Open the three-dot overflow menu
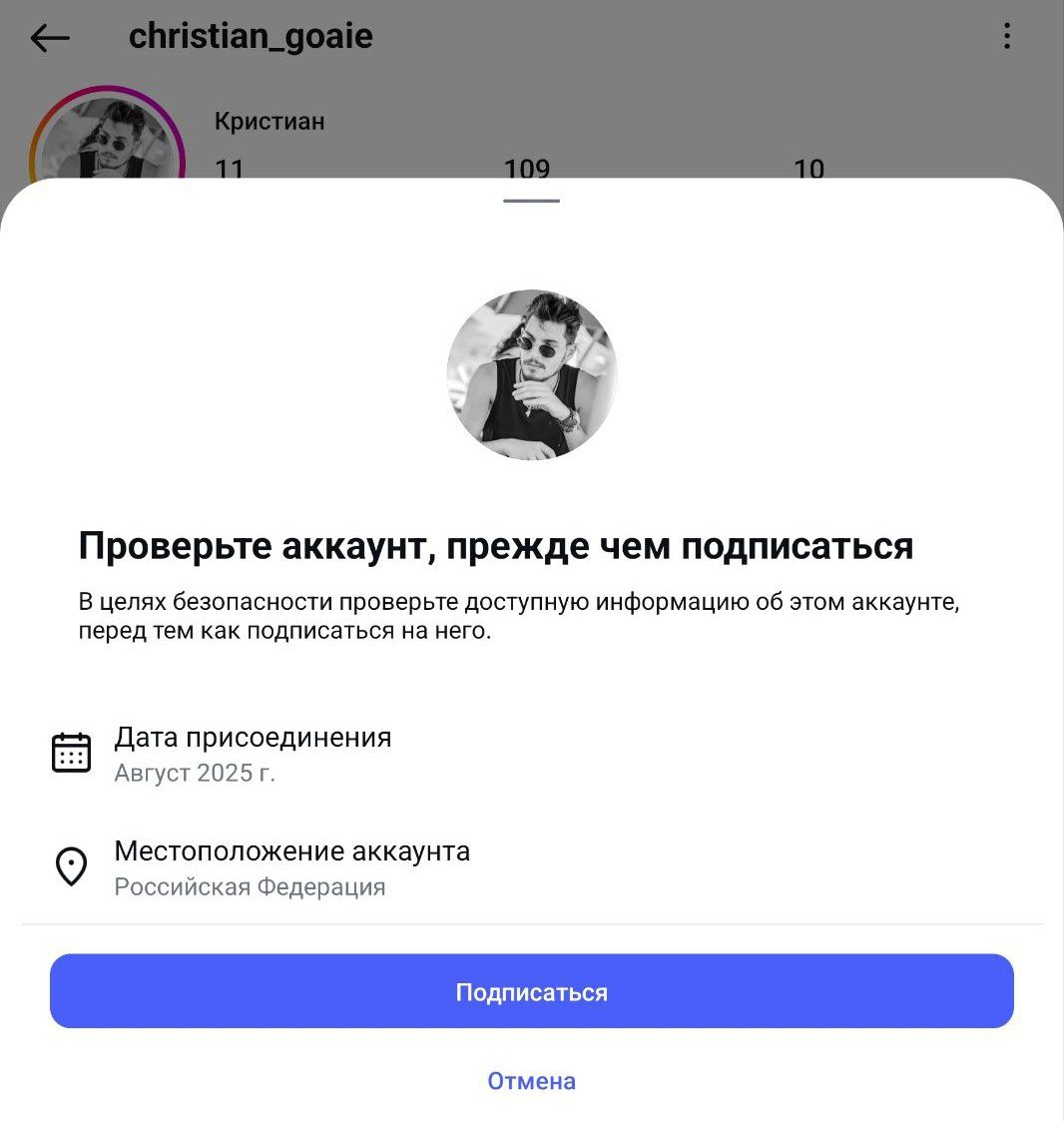Screen dimensions: 1064x1121 coord(1006,37)
